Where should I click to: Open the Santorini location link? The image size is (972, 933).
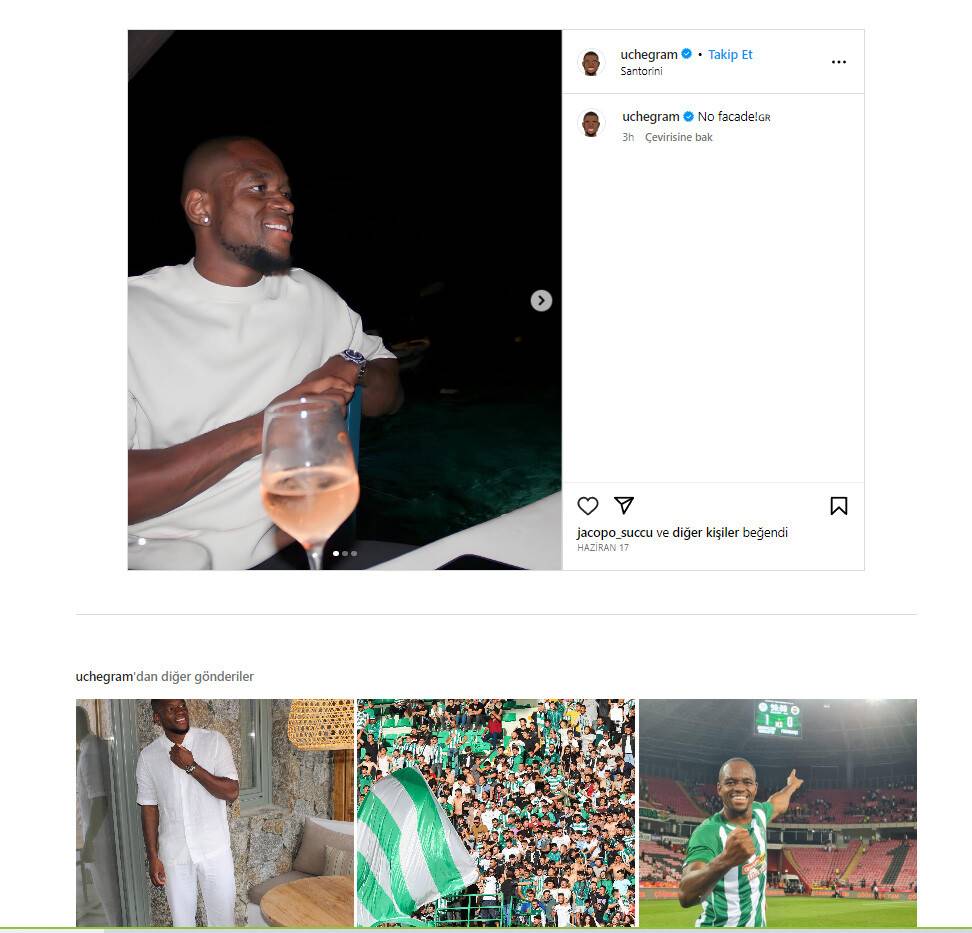tap(641, 72)
